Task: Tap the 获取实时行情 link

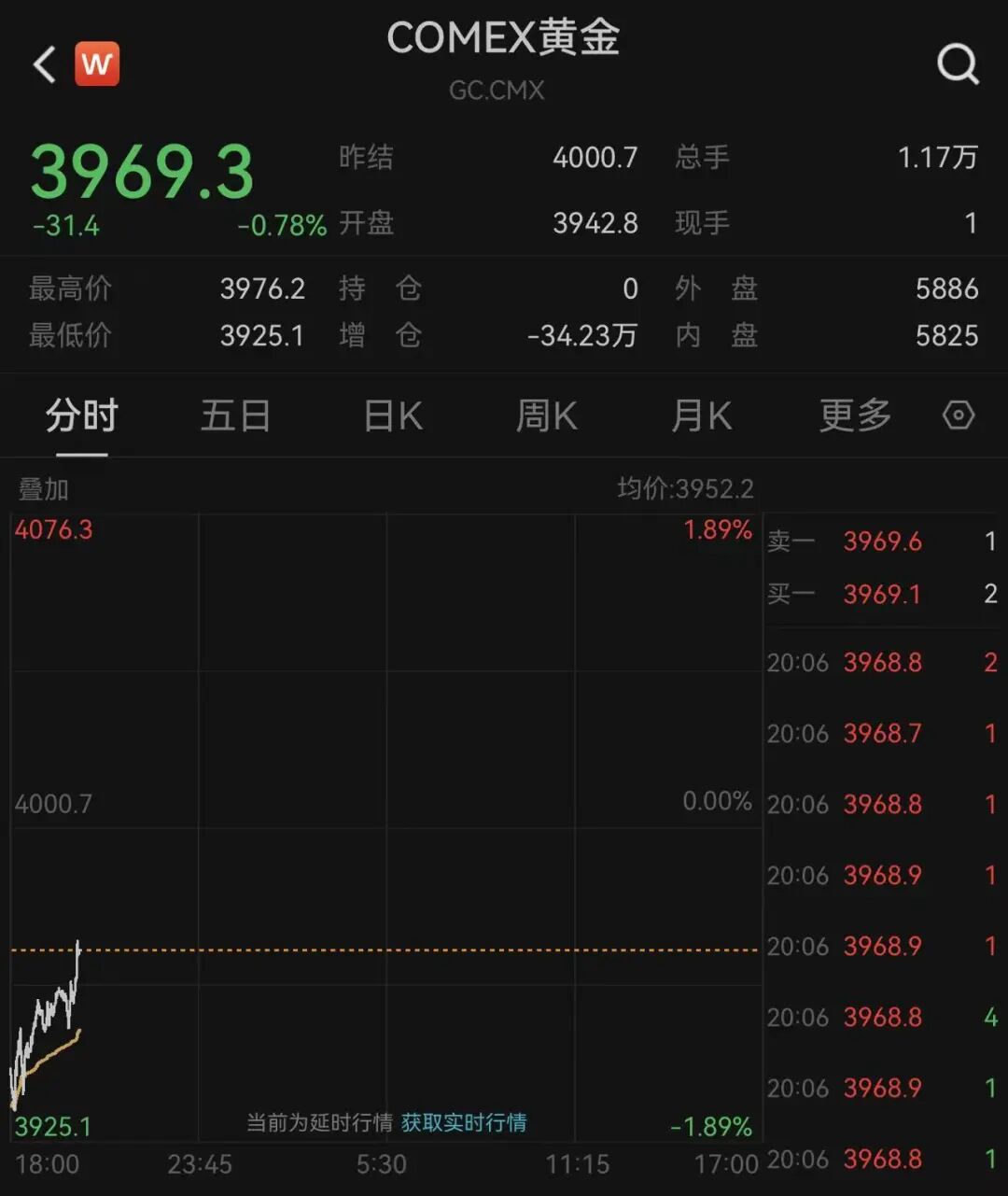Action: (x=464, y=1122)
